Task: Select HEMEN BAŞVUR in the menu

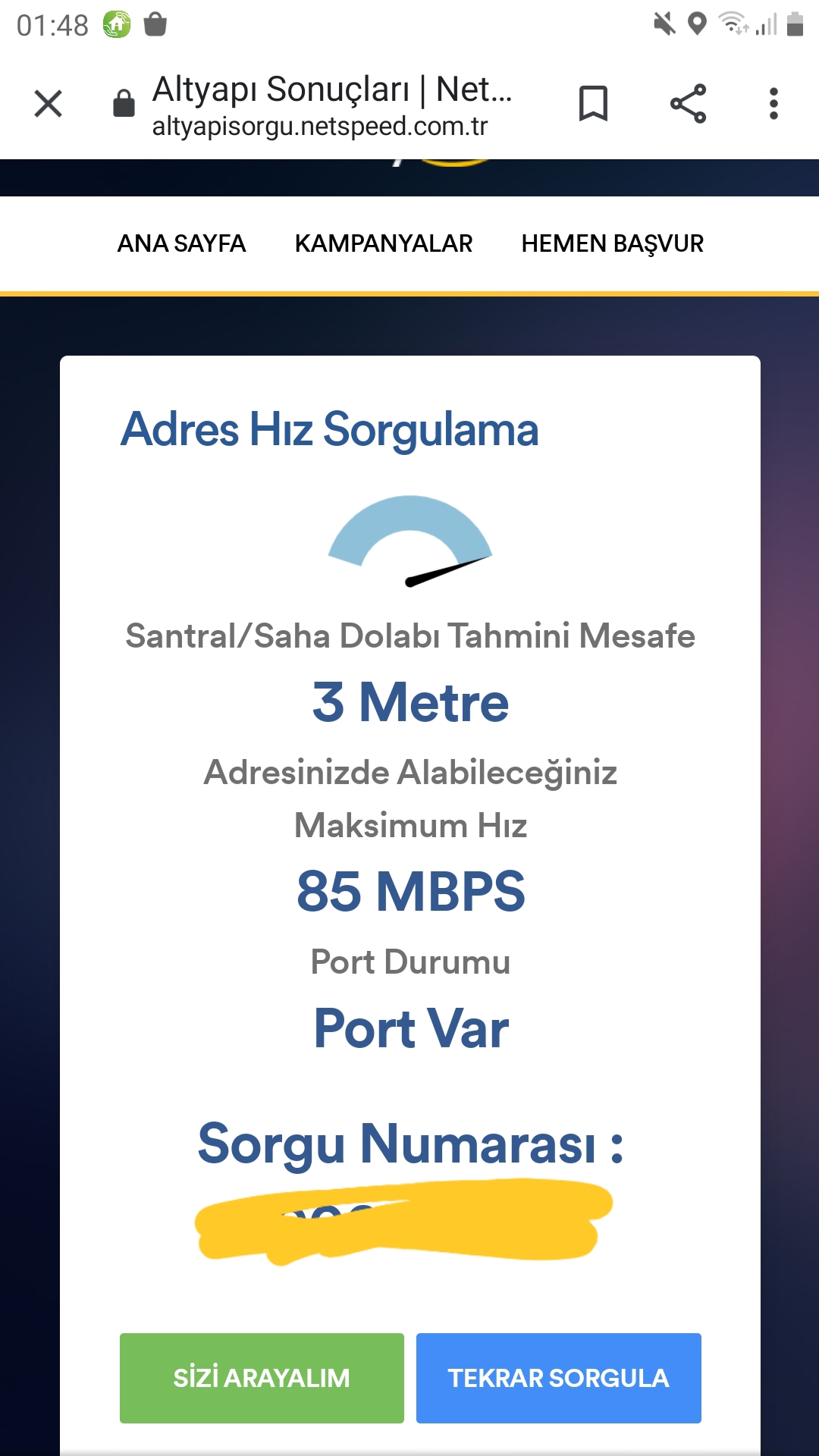Action: coord(612,243)
